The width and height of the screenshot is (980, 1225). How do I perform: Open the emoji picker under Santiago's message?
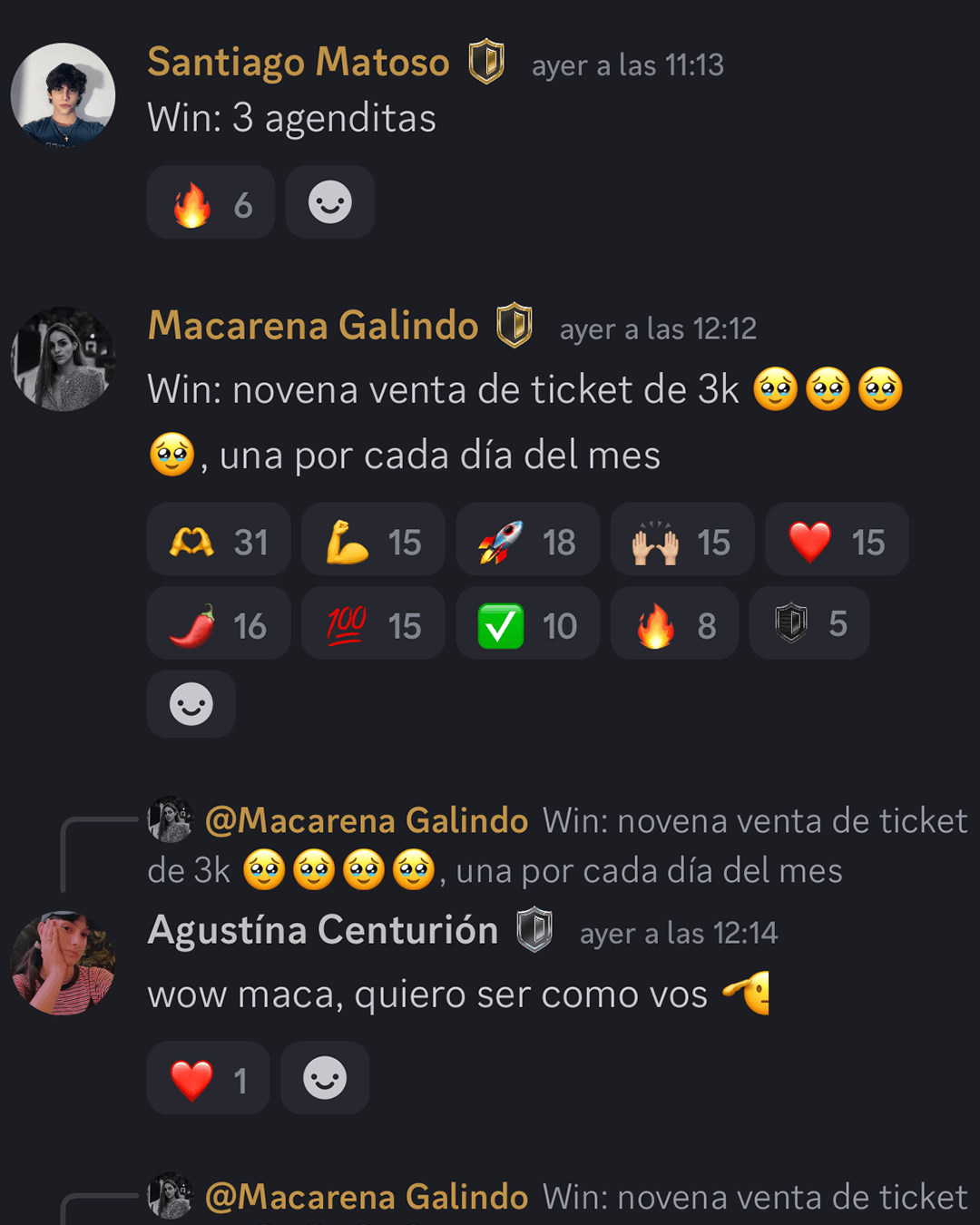pyautogui.click(x=329, y=202)
